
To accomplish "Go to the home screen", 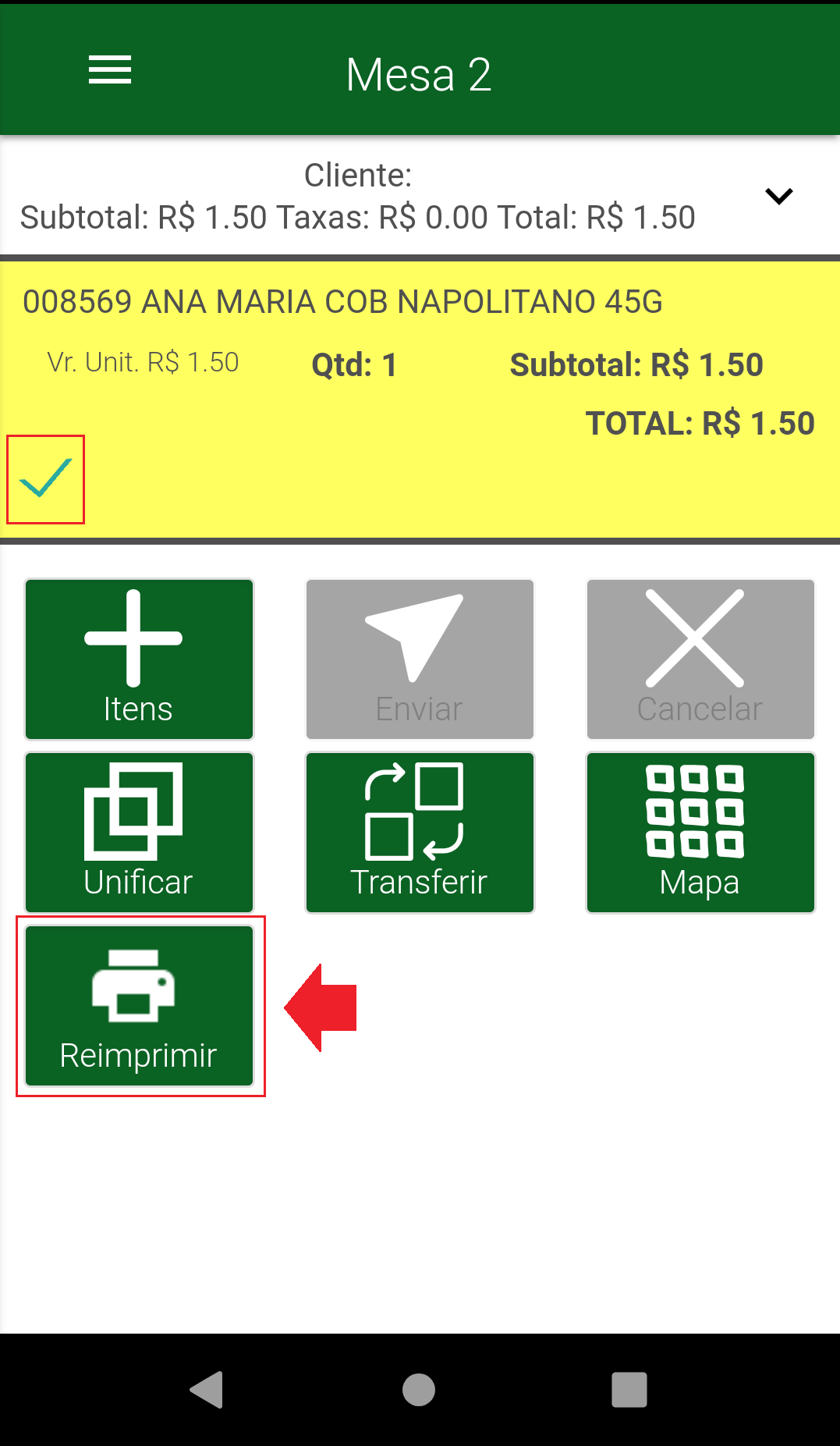I will pyautogui.click(x=419, y=1390).
